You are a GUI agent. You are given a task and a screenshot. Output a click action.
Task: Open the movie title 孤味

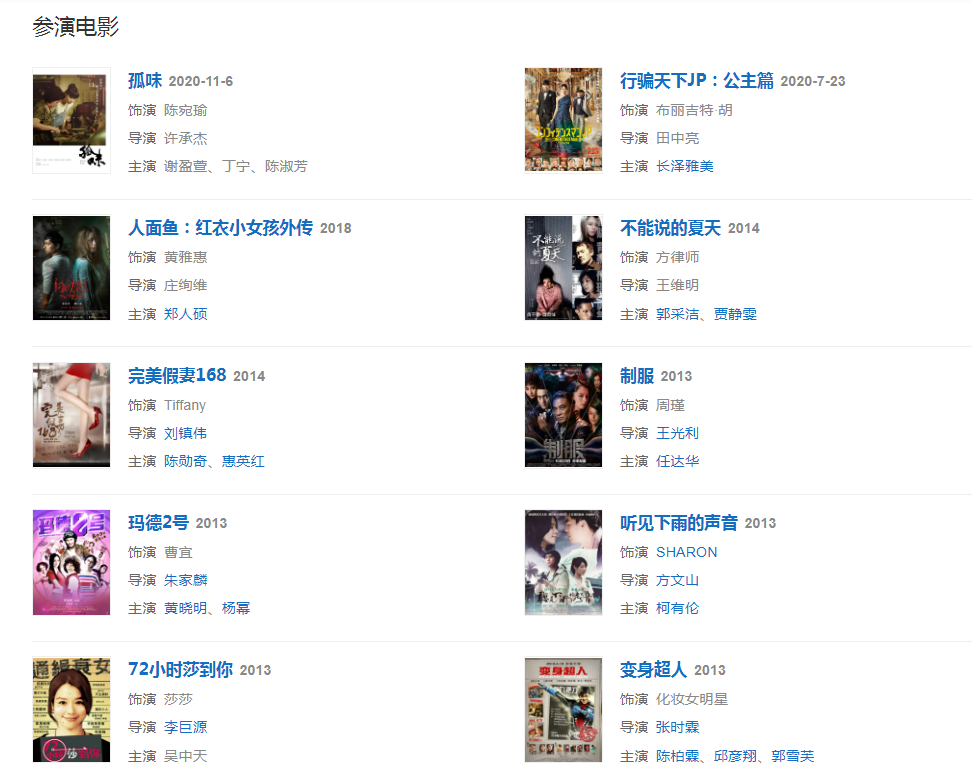coord(144,81)
